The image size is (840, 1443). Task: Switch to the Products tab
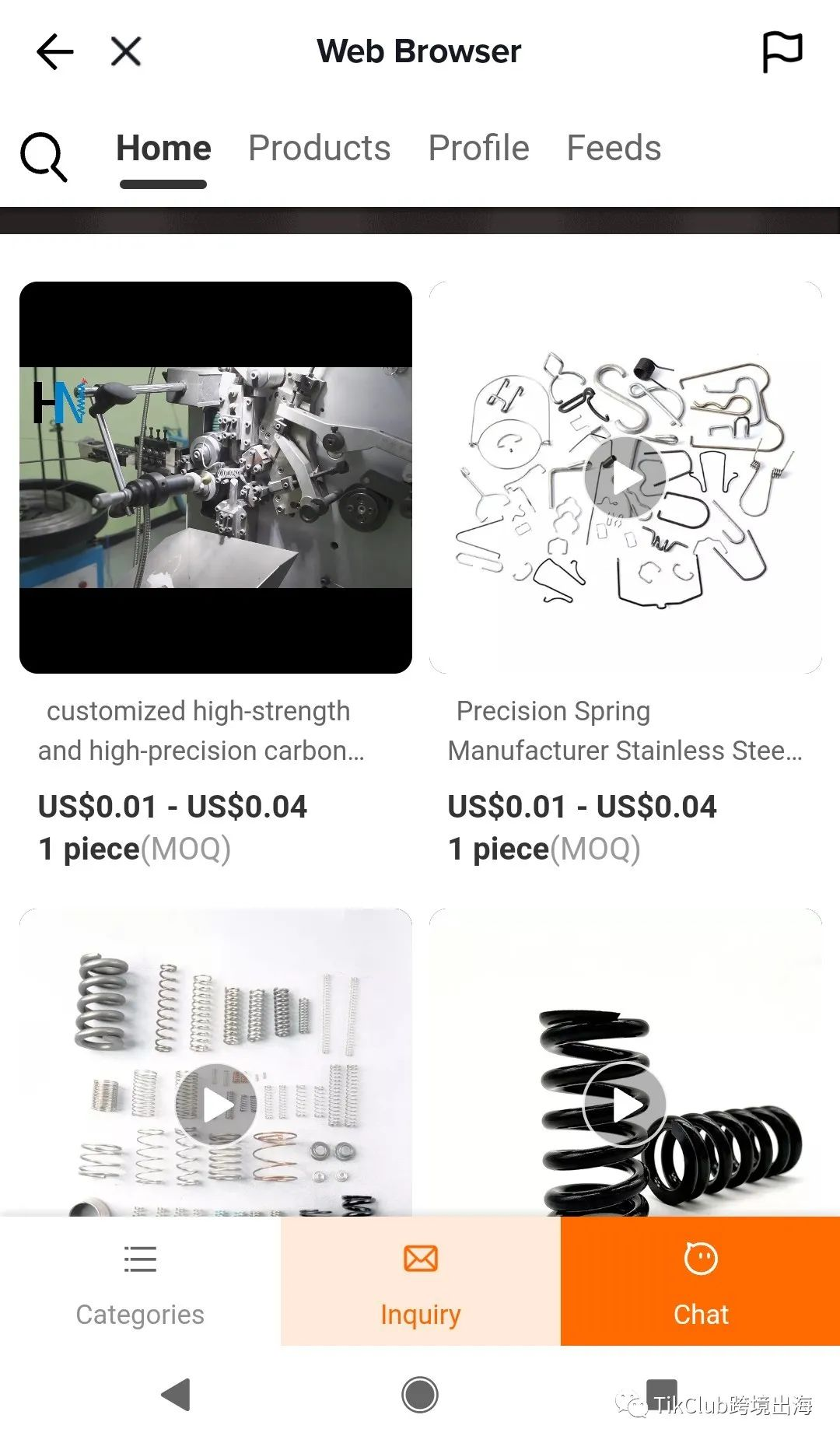click(319, 149)
